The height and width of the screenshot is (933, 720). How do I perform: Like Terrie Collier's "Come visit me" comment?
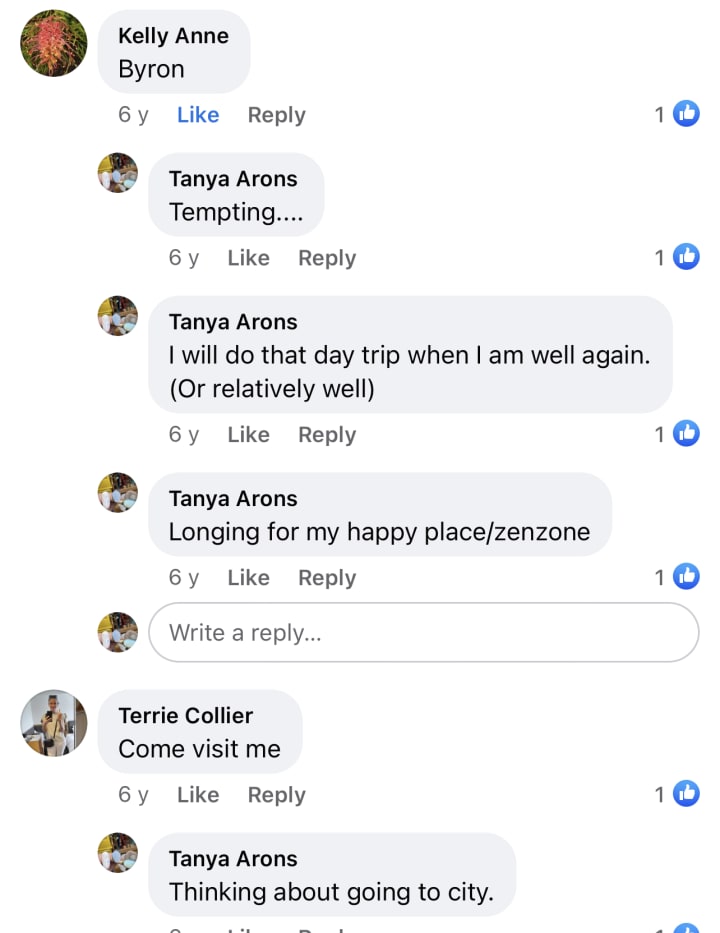coord(197,795)
